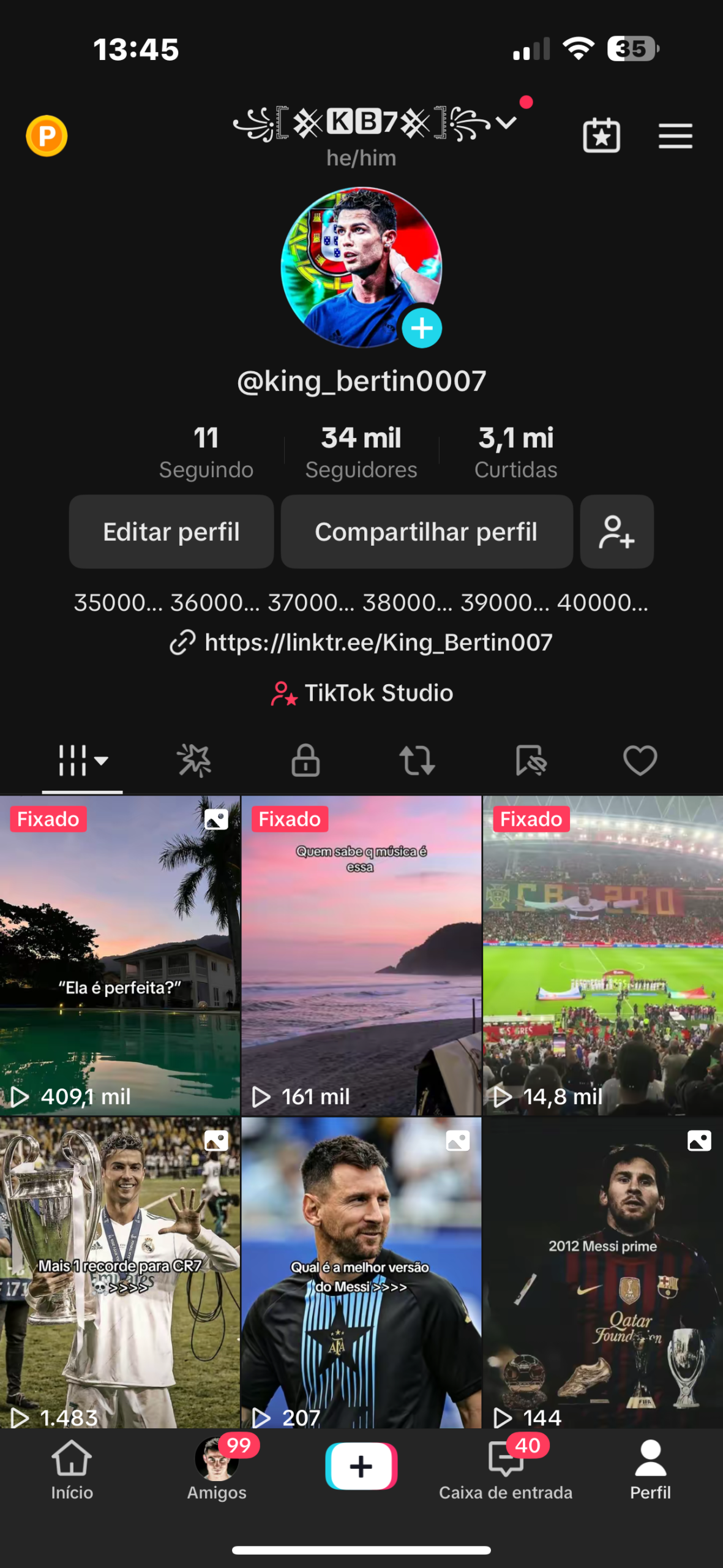Screen dimensions: 723x1568
Task: Open the pinned video "Ela é perfeita?"
Action: pyautogui.click(x=119, y=956)
